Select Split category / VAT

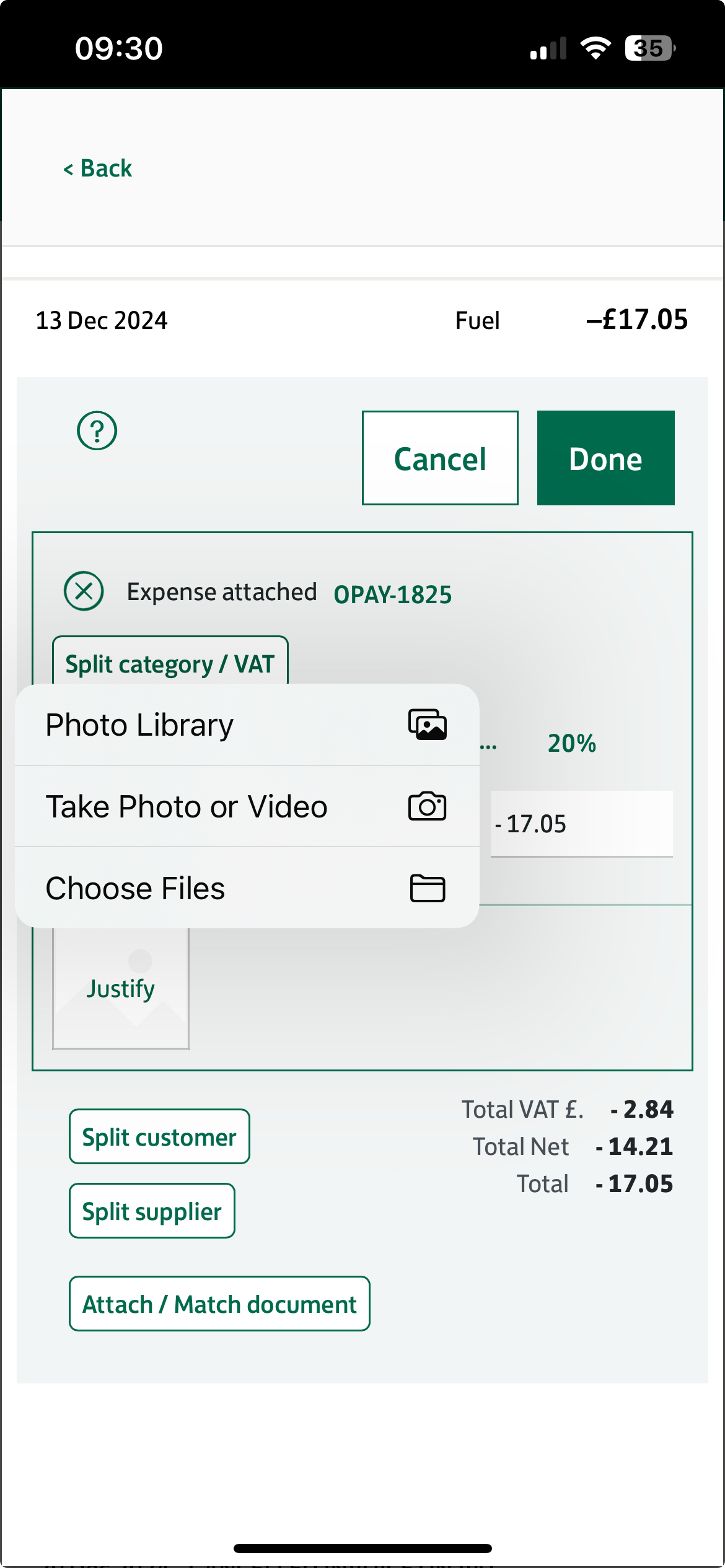pos(170,663)
